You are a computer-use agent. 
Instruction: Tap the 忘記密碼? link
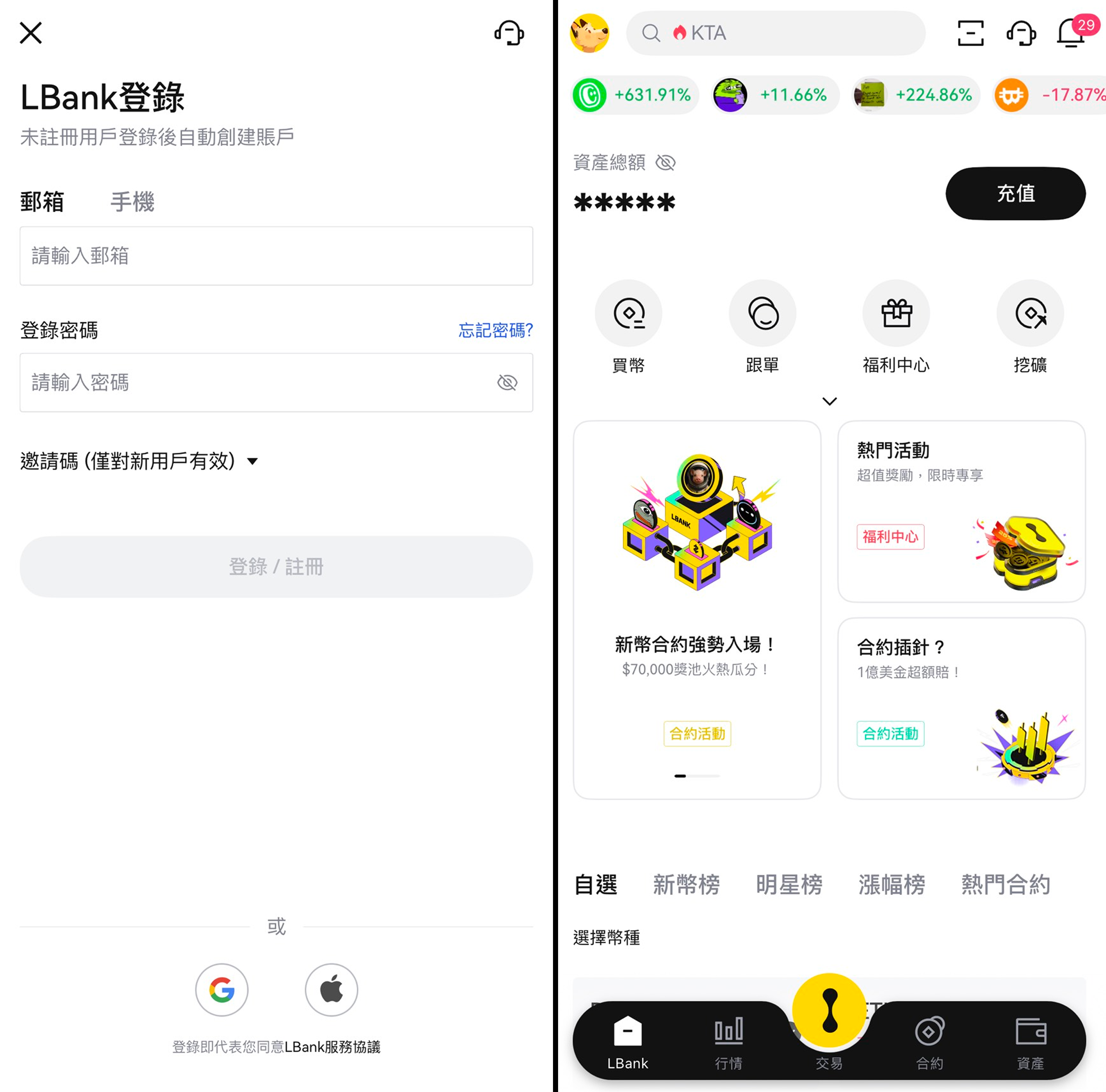coord(495,330)
